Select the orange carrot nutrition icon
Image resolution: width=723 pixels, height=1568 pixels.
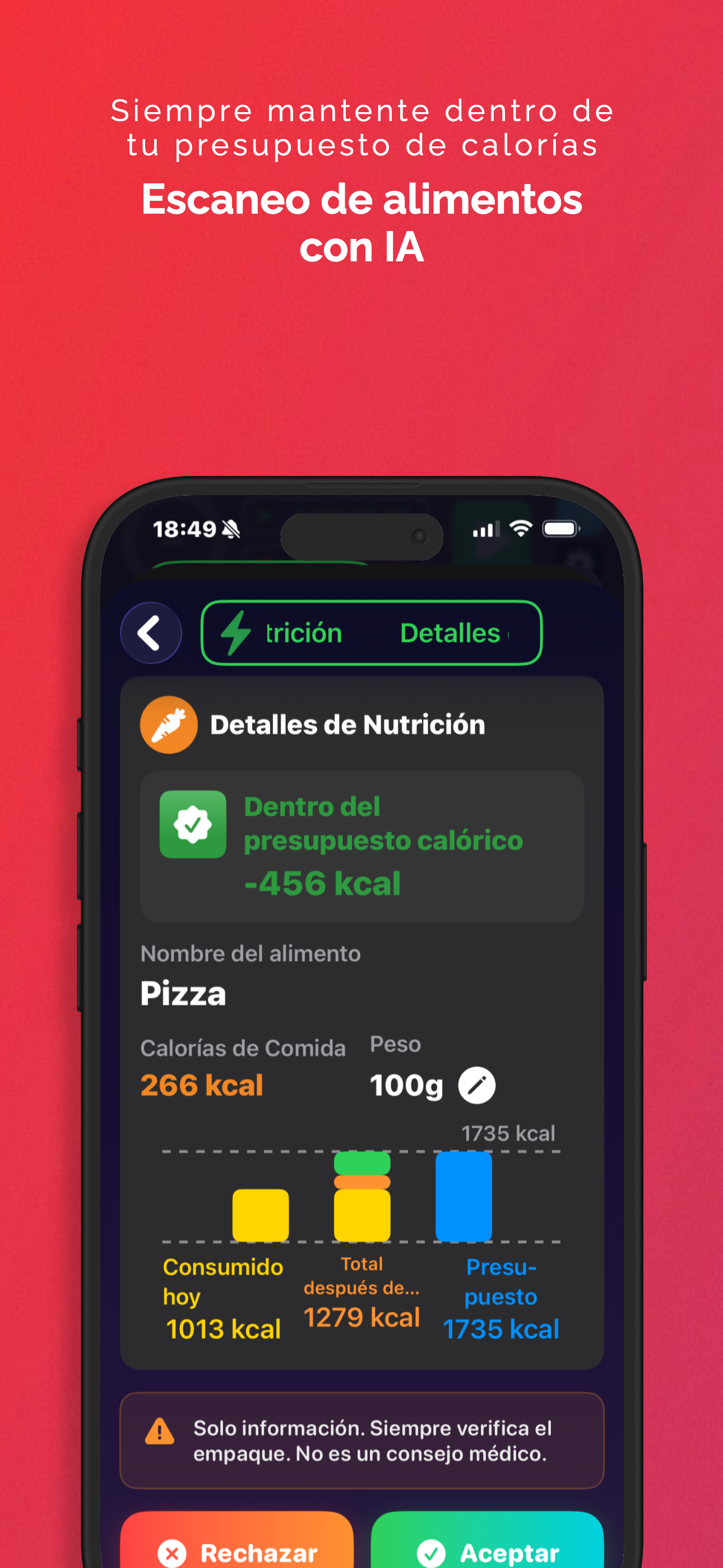pos(169,725)
